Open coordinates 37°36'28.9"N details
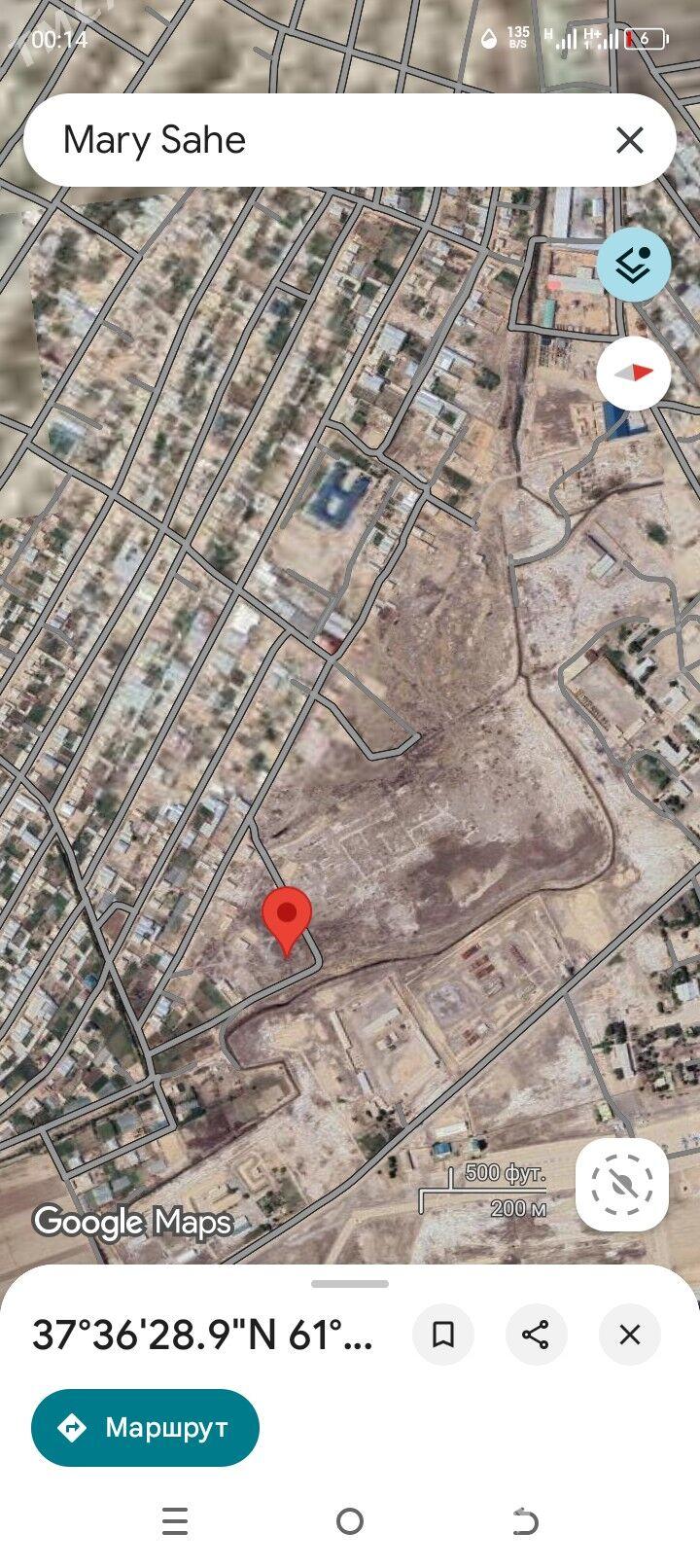 [202, 1335]
